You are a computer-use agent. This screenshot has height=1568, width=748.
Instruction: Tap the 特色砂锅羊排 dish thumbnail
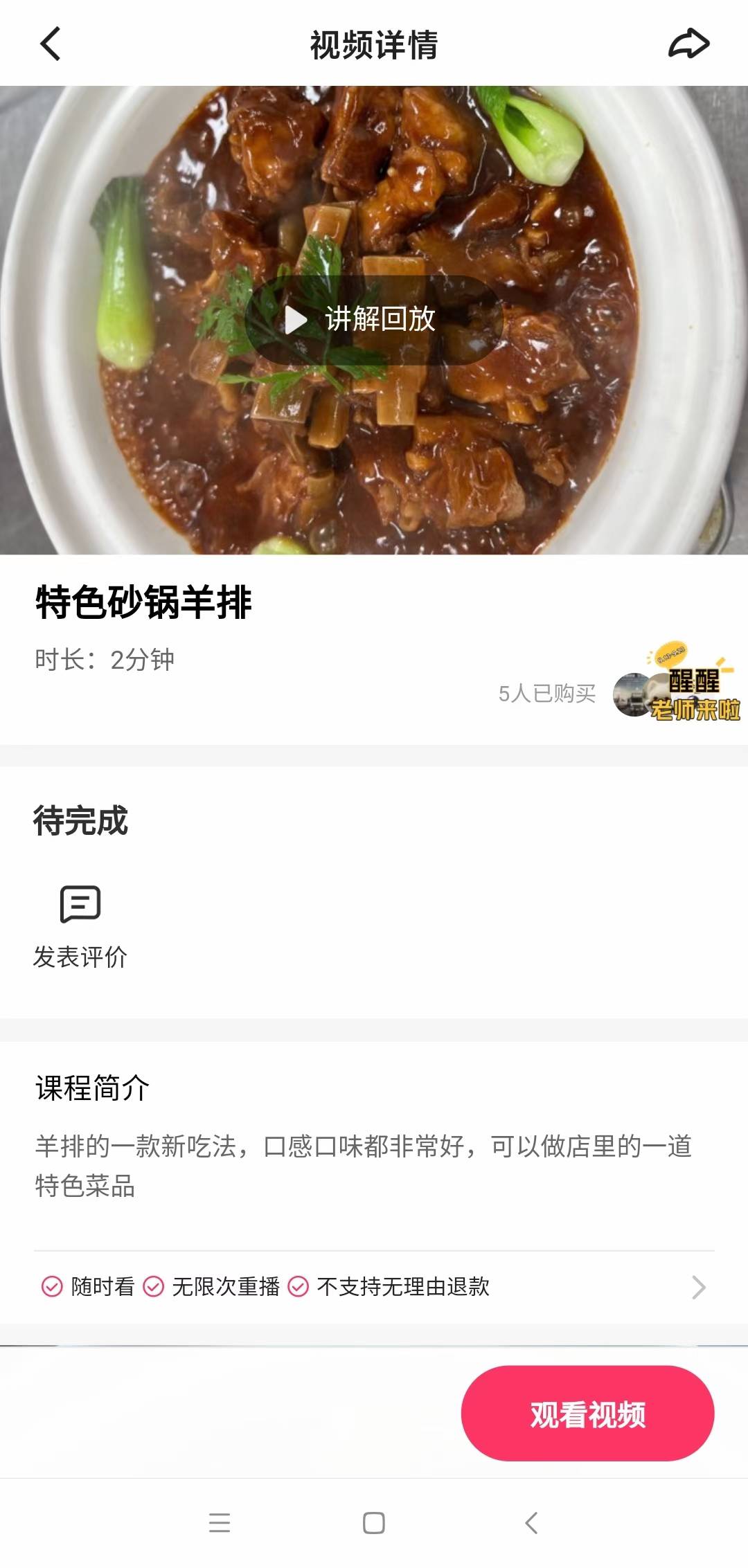pos(374,318)
